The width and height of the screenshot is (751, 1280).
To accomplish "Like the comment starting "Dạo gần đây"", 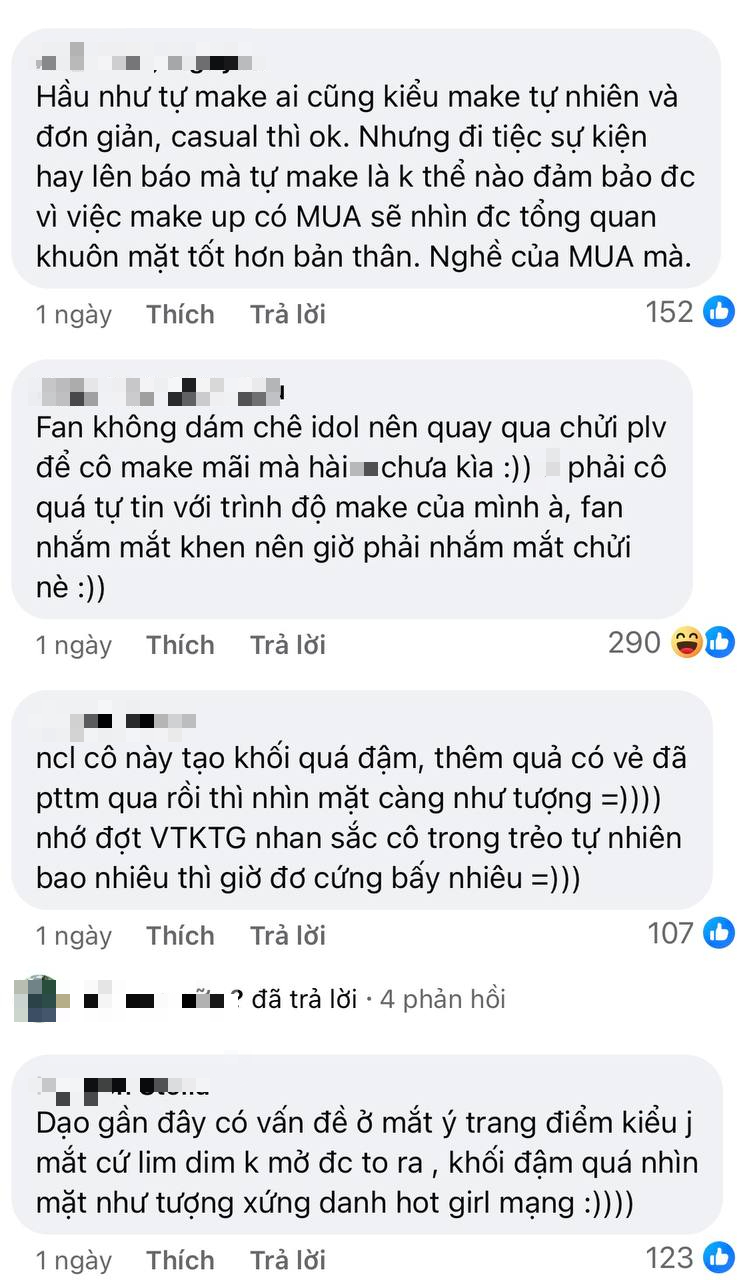I will 180,1260.
